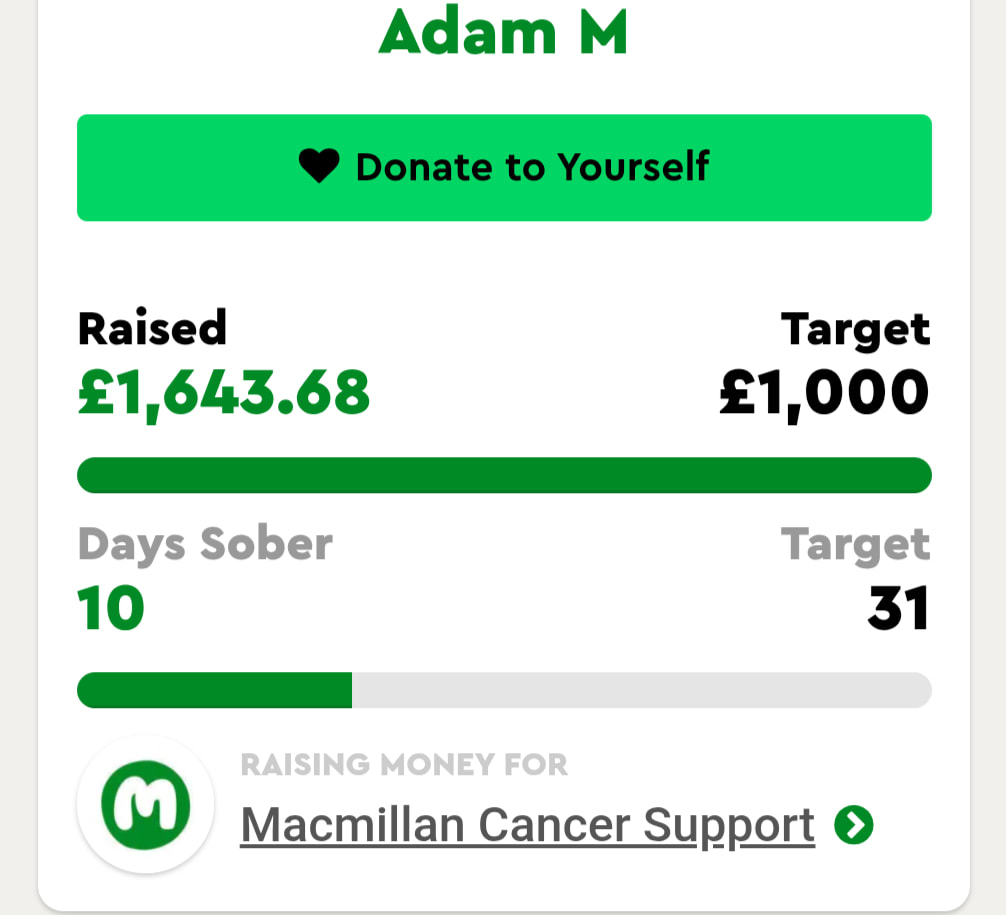Tap the Donate to Yourself button

click(x=504, y=167)
